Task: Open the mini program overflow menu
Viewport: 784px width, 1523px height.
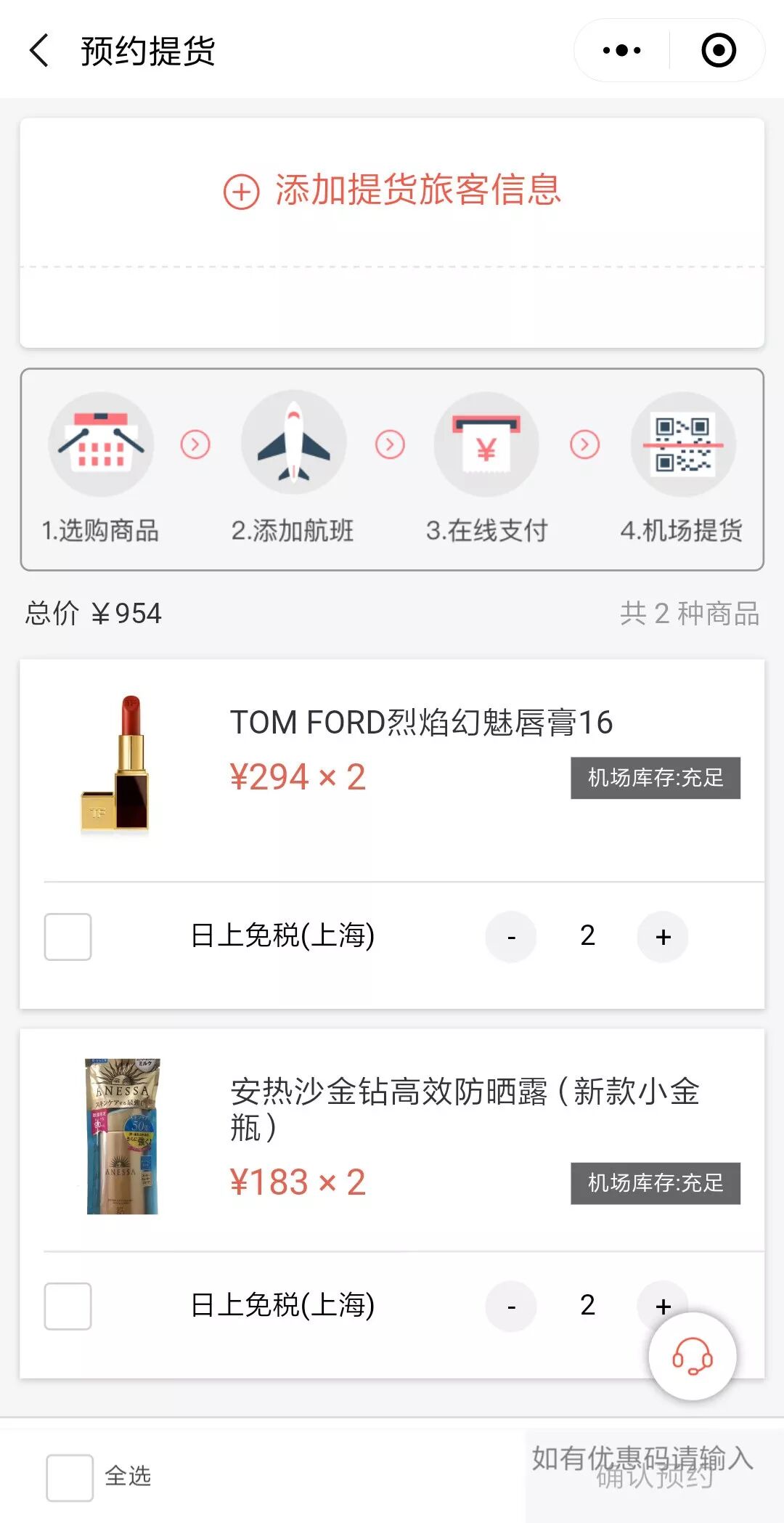Action: (622, 51)
